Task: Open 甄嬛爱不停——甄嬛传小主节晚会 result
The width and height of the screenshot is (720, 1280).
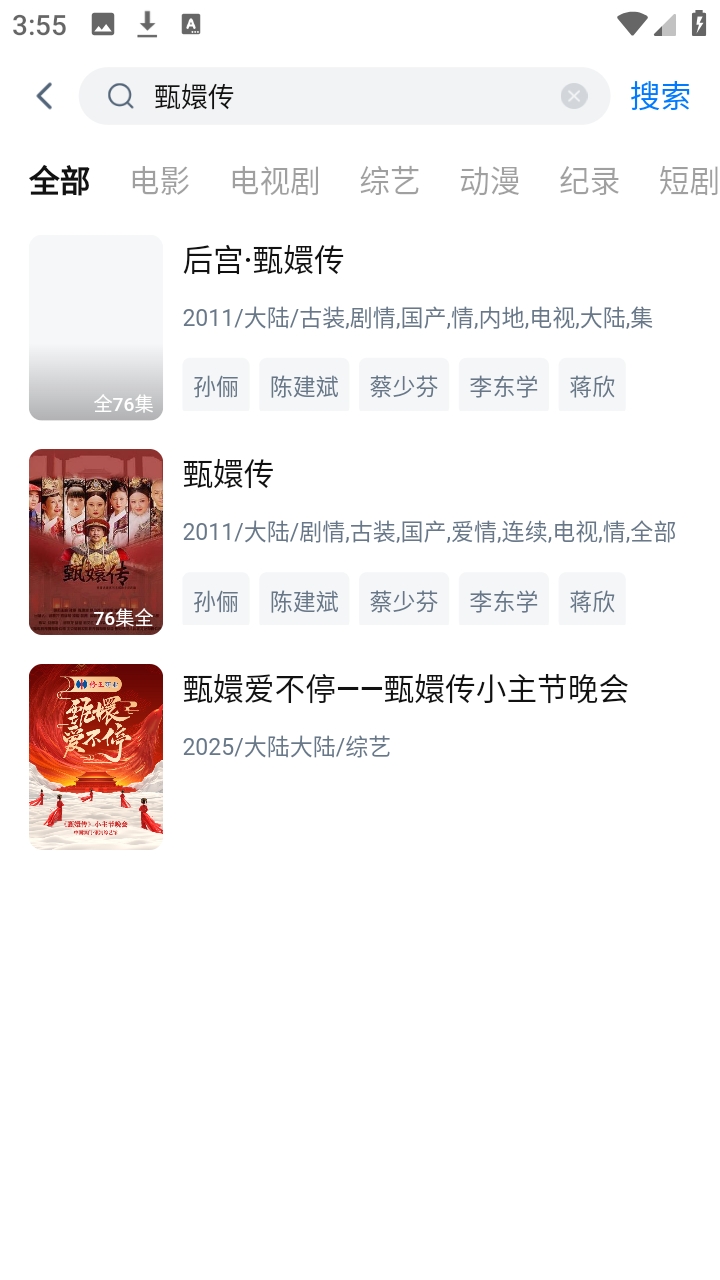Action: click(x=405, y=688)
